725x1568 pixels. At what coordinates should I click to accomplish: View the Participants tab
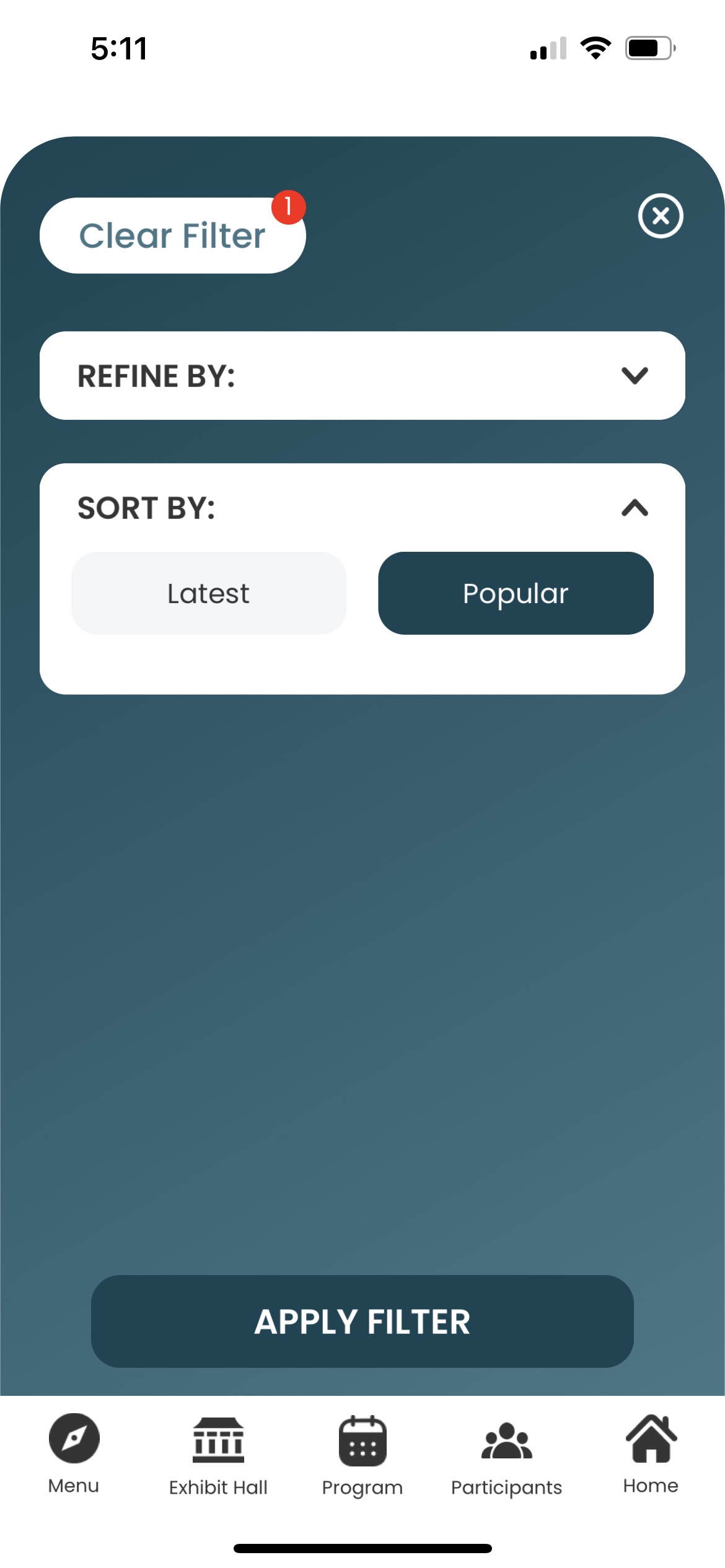[x=506, y=1455]
